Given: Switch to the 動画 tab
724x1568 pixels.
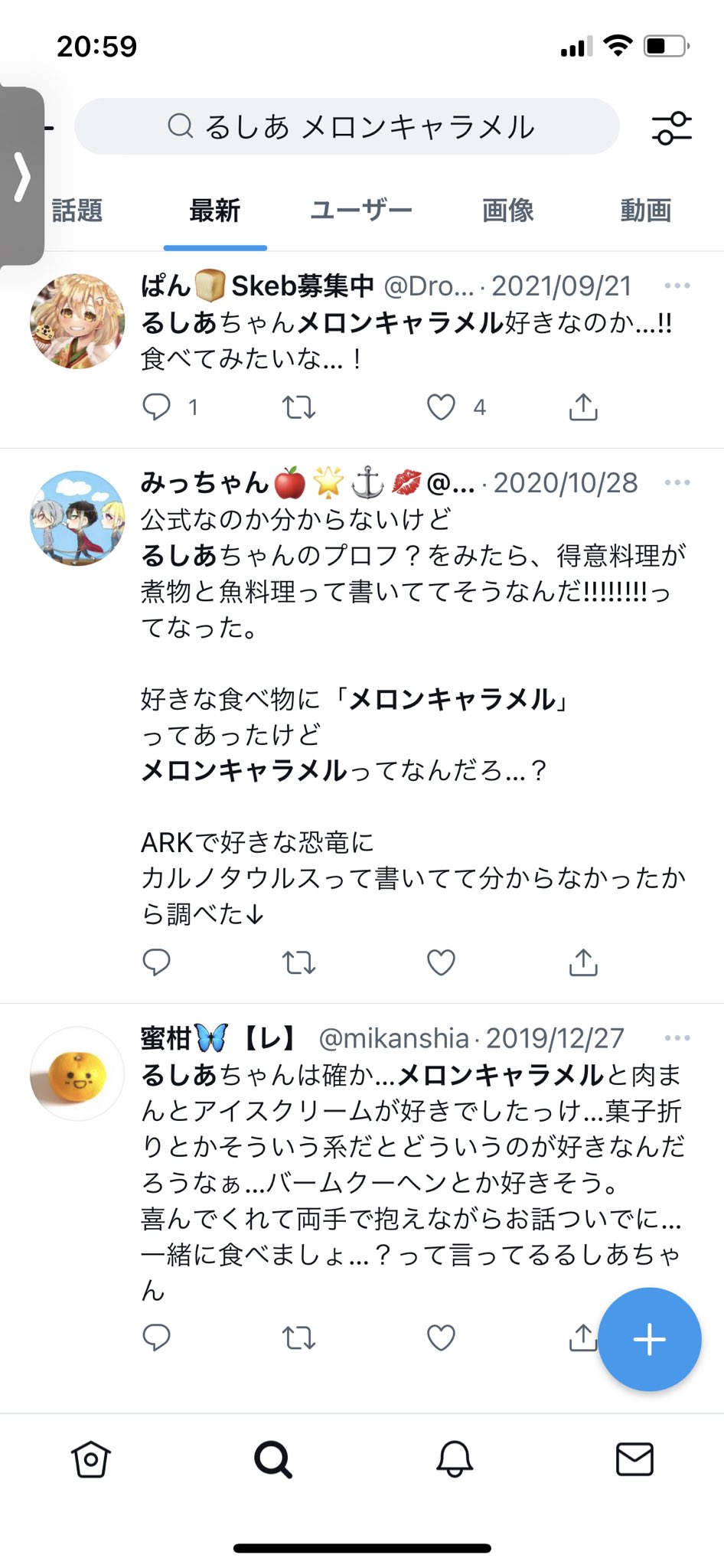Looking at the screenshot, I should [645, 210].
